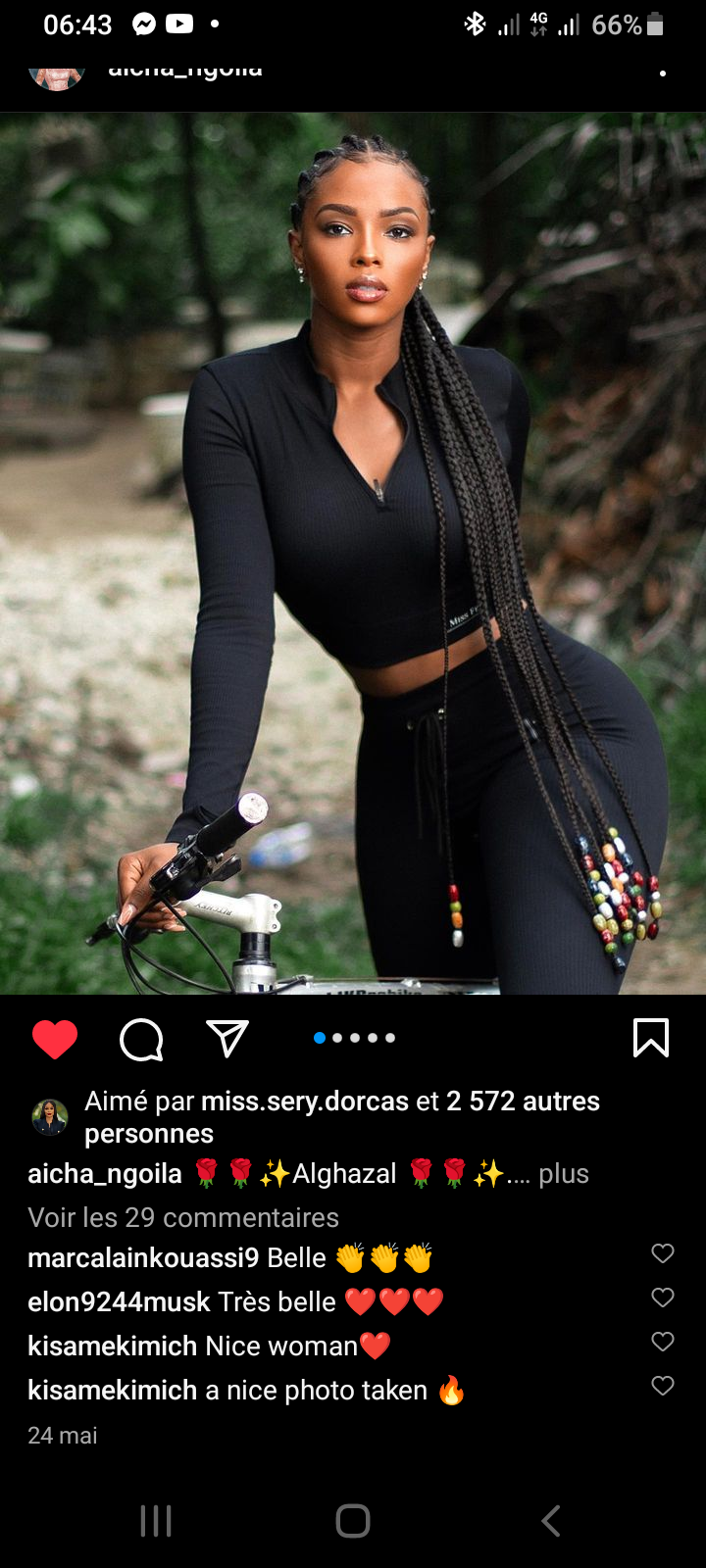Open miss.sery.dorcas profile from likes
This screenshot has height=1568, width=706.
point(305,1102)
